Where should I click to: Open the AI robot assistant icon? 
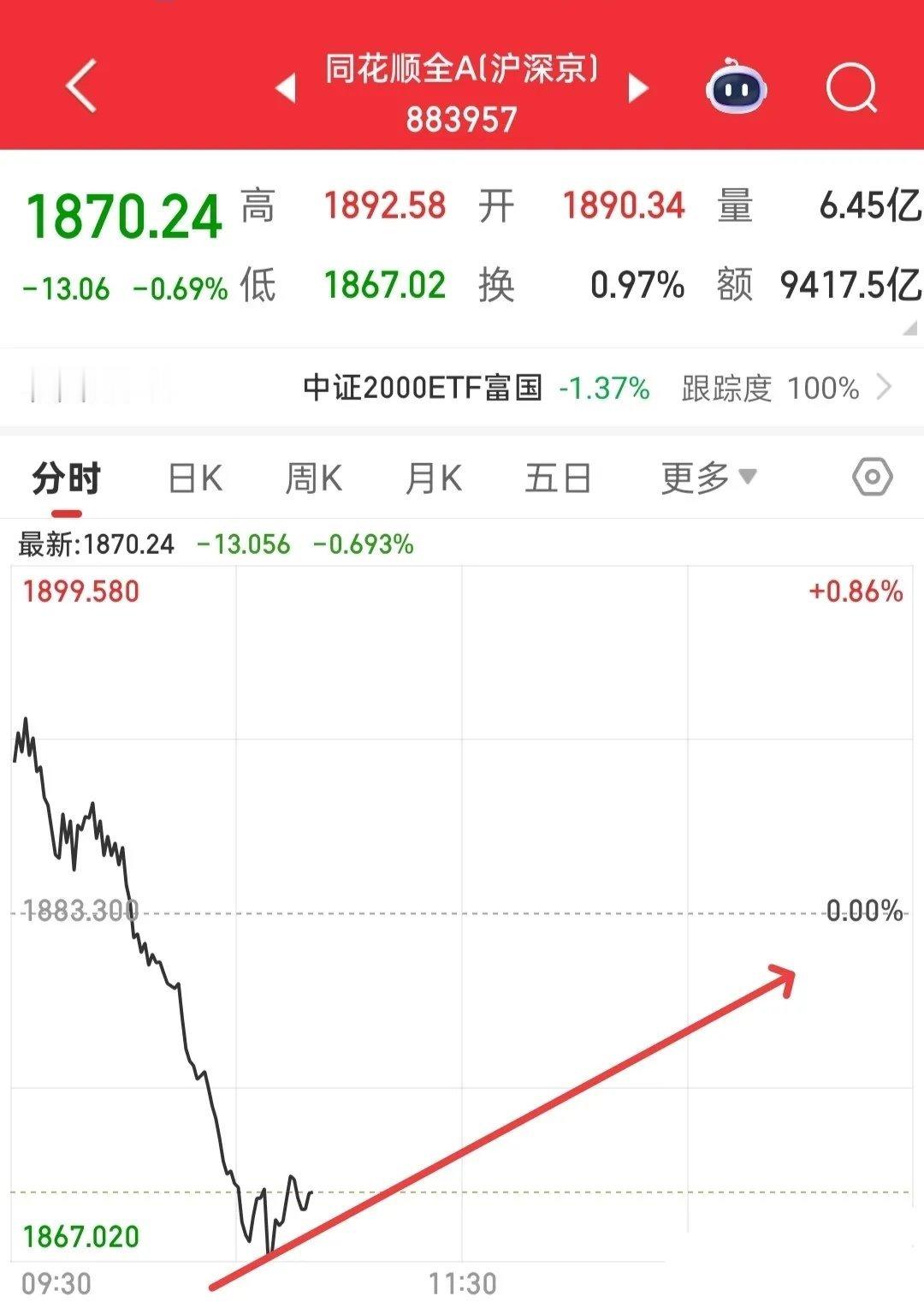[x=734, y=86]
